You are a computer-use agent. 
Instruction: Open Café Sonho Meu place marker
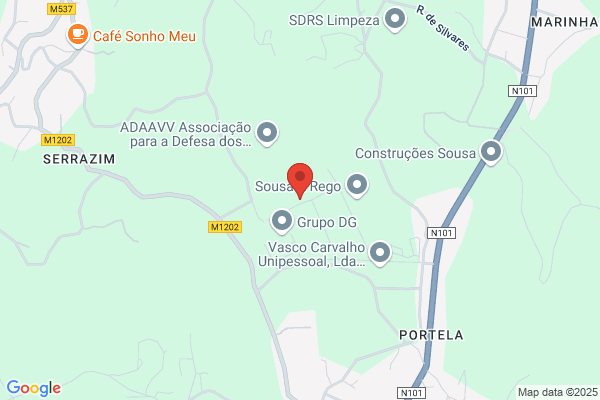click(78, 35)
